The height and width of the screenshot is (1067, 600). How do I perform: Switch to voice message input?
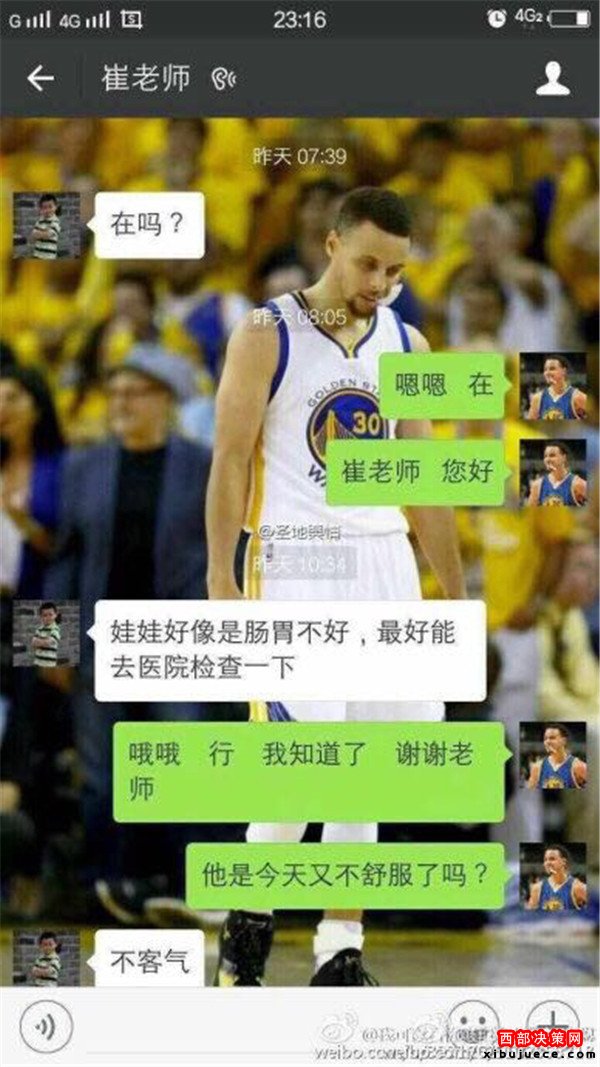click(x=46, y=1026)
